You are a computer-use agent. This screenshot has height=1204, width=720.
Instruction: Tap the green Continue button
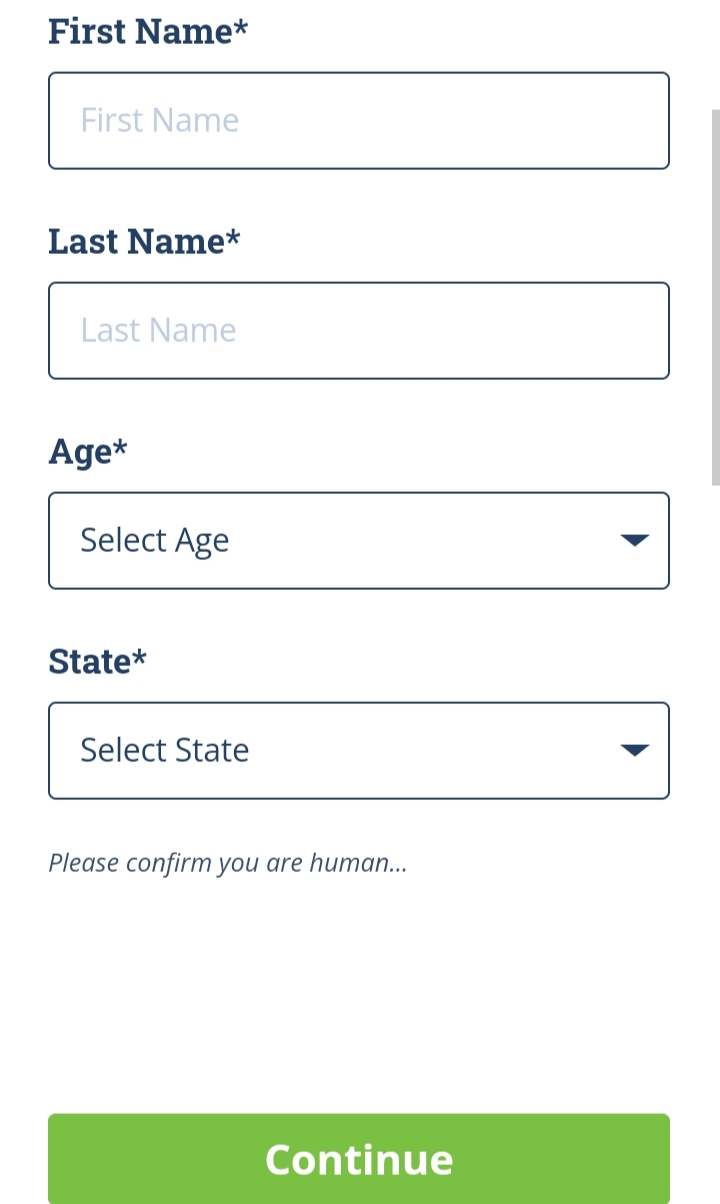[359, 1159]
